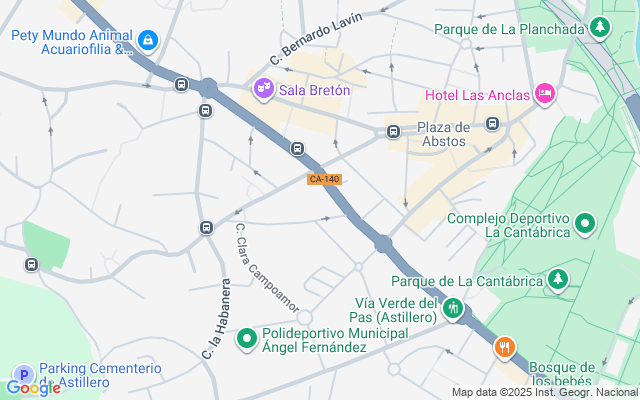Select the Sala Bretón theater pin
The image size is (640, 400).
[x=264, y=89]
